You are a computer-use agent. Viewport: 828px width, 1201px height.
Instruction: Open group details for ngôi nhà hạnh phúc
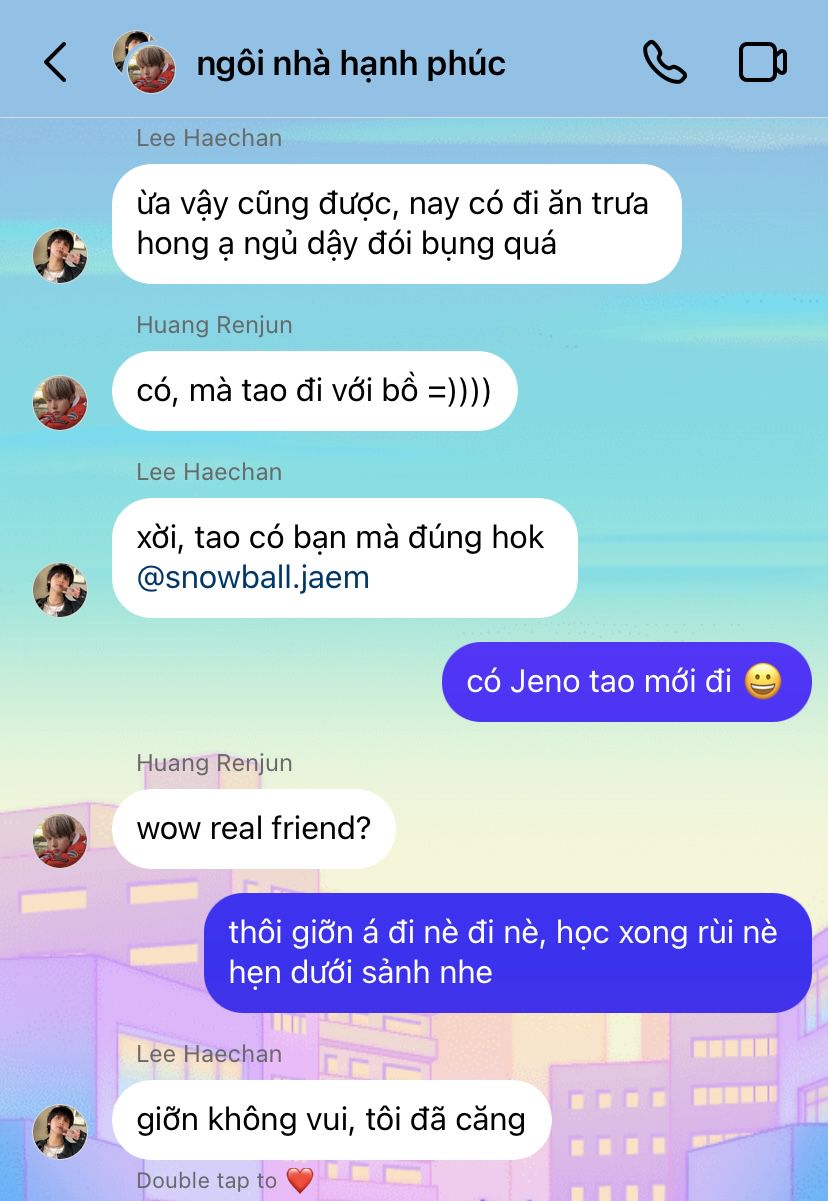point(350,63)
